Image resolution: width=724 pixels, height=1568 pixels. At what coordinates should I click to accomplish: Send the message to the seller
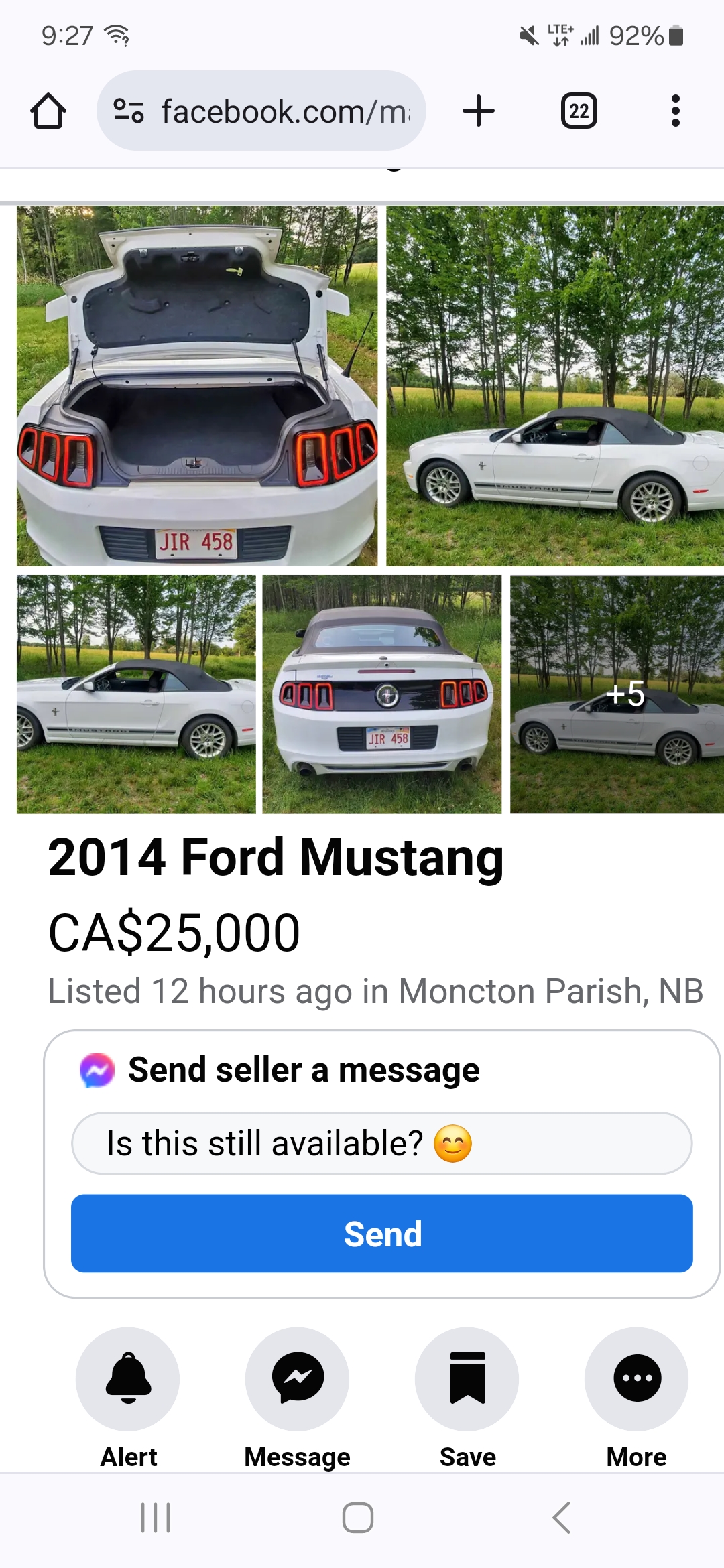(x=381, y=1234)
